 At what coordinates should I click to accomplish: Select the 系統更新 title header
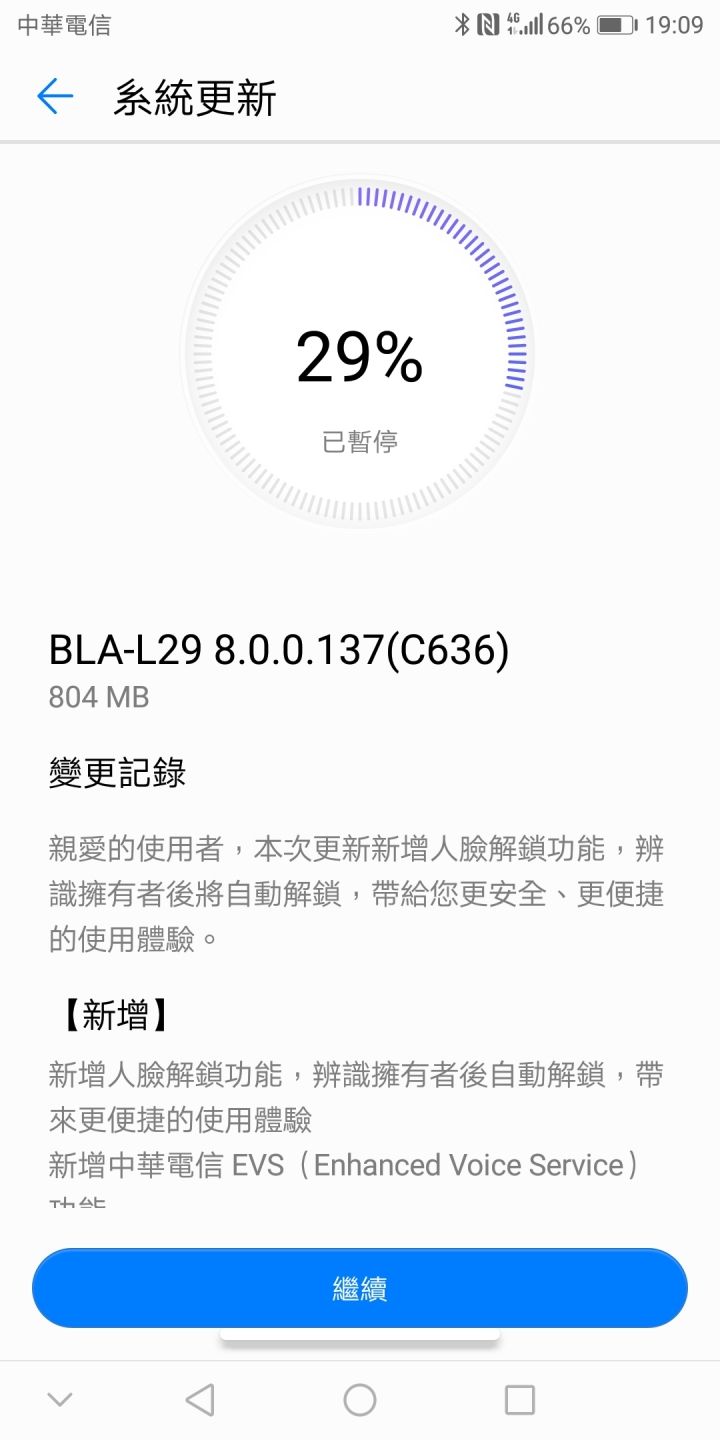click(193, 96)
